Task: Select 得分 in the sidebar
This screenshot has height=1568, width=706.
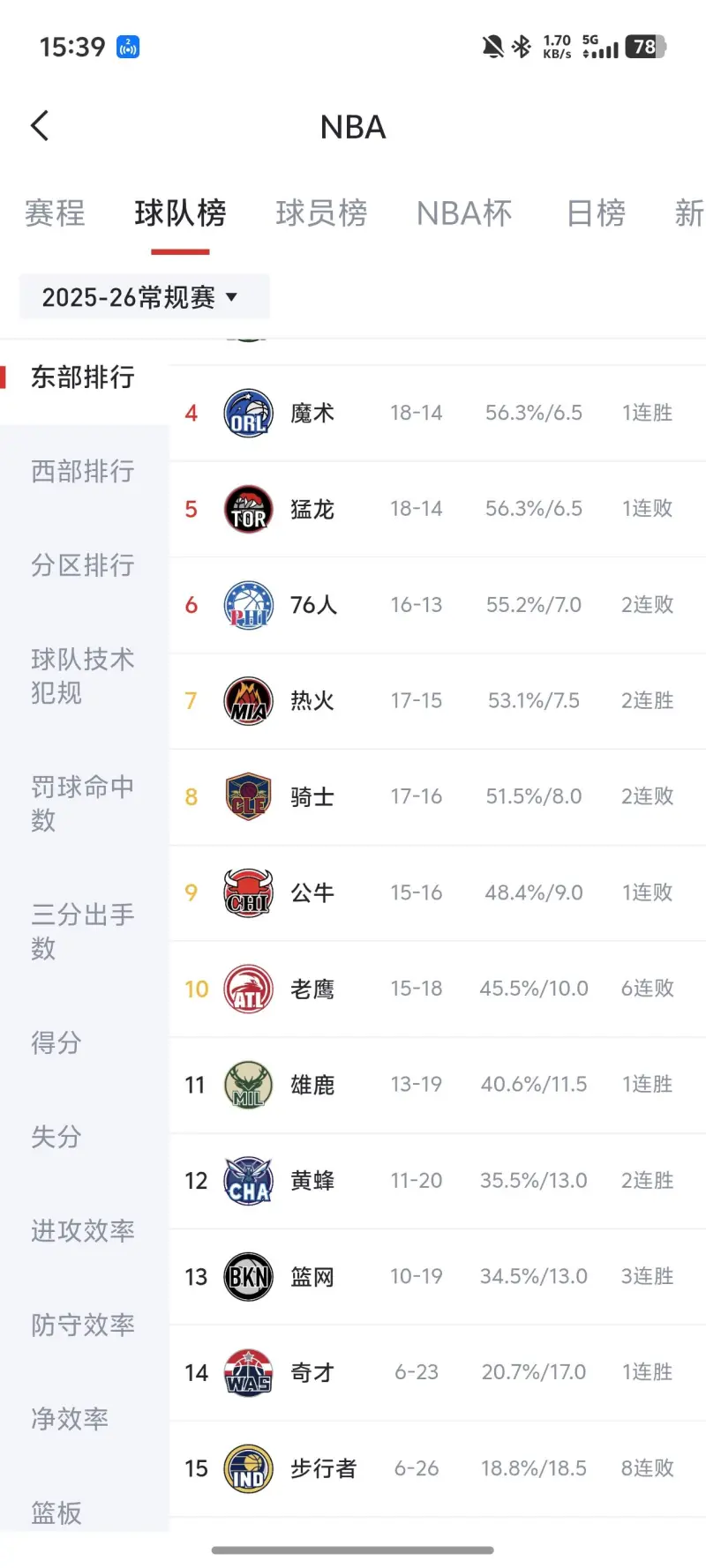Action: coord(56,1042)
